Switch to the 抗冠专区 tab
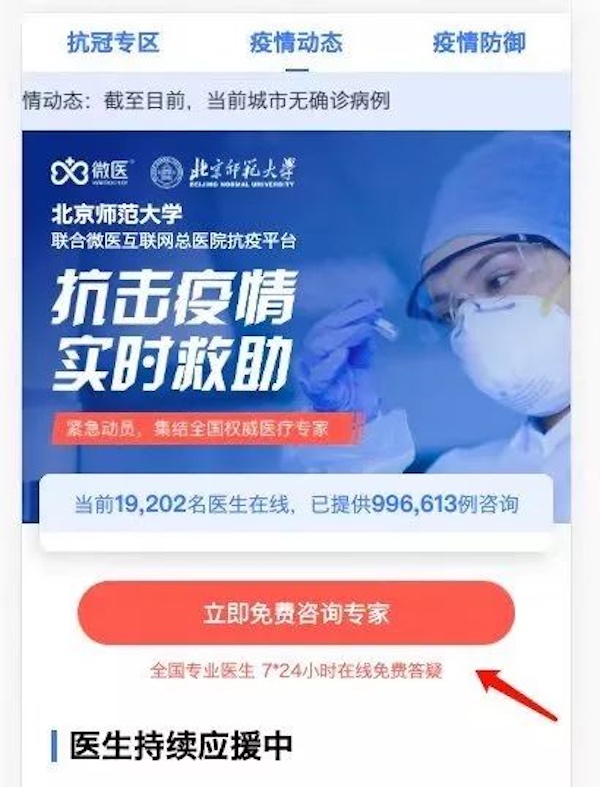The width and height of the screenshot is (600, 787). 113,42
